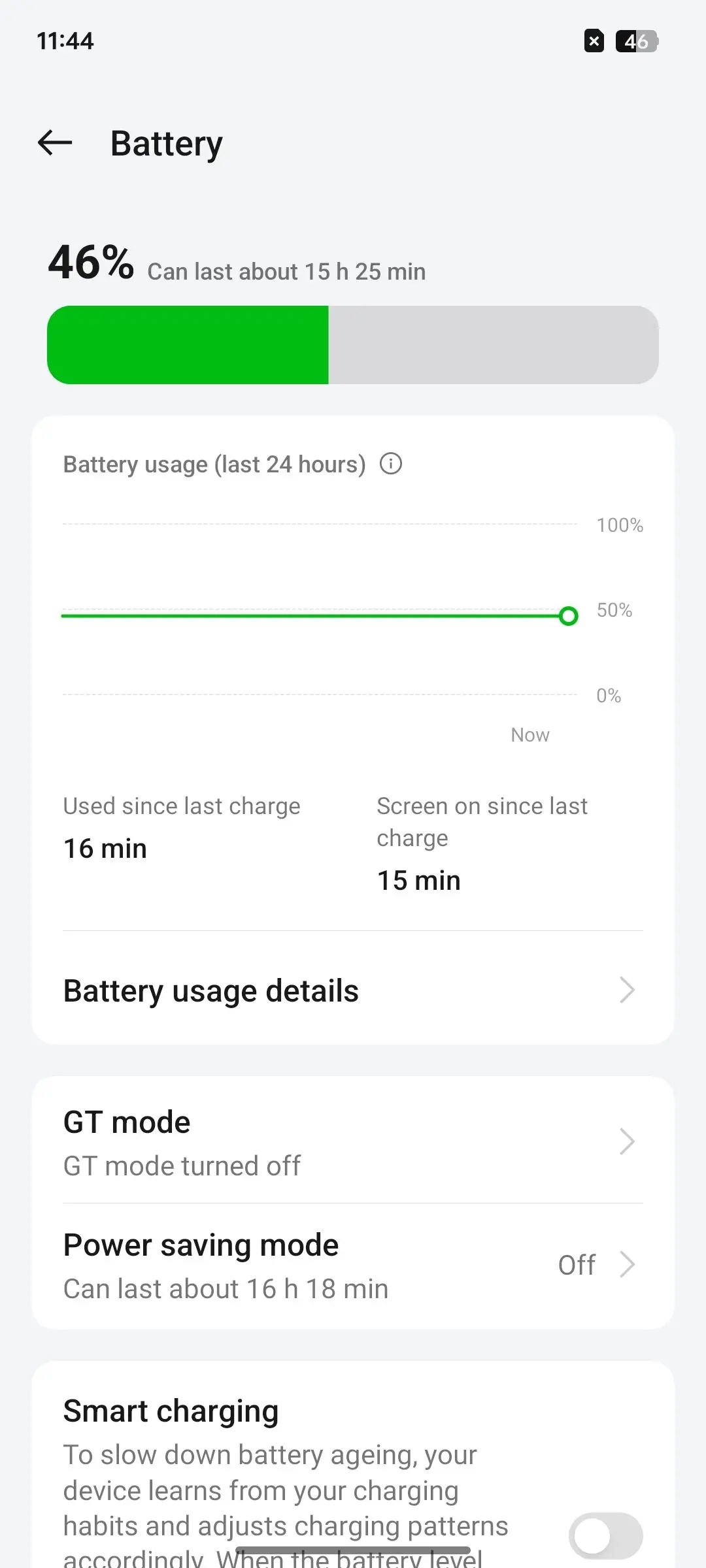This screenshot has width=706, height=1568.
Task: Expand Power saving mode options
Action: click(627, 1263)
